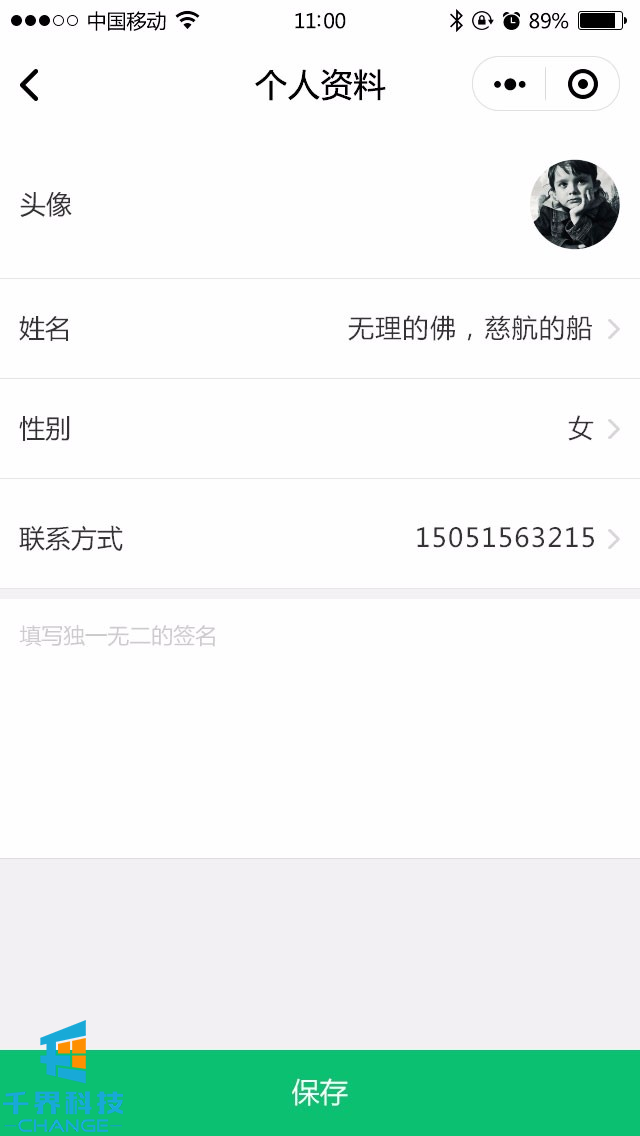Change the profile avatar photo
The height and width of the screenshot is (1136, 640).
coord(574,204)
